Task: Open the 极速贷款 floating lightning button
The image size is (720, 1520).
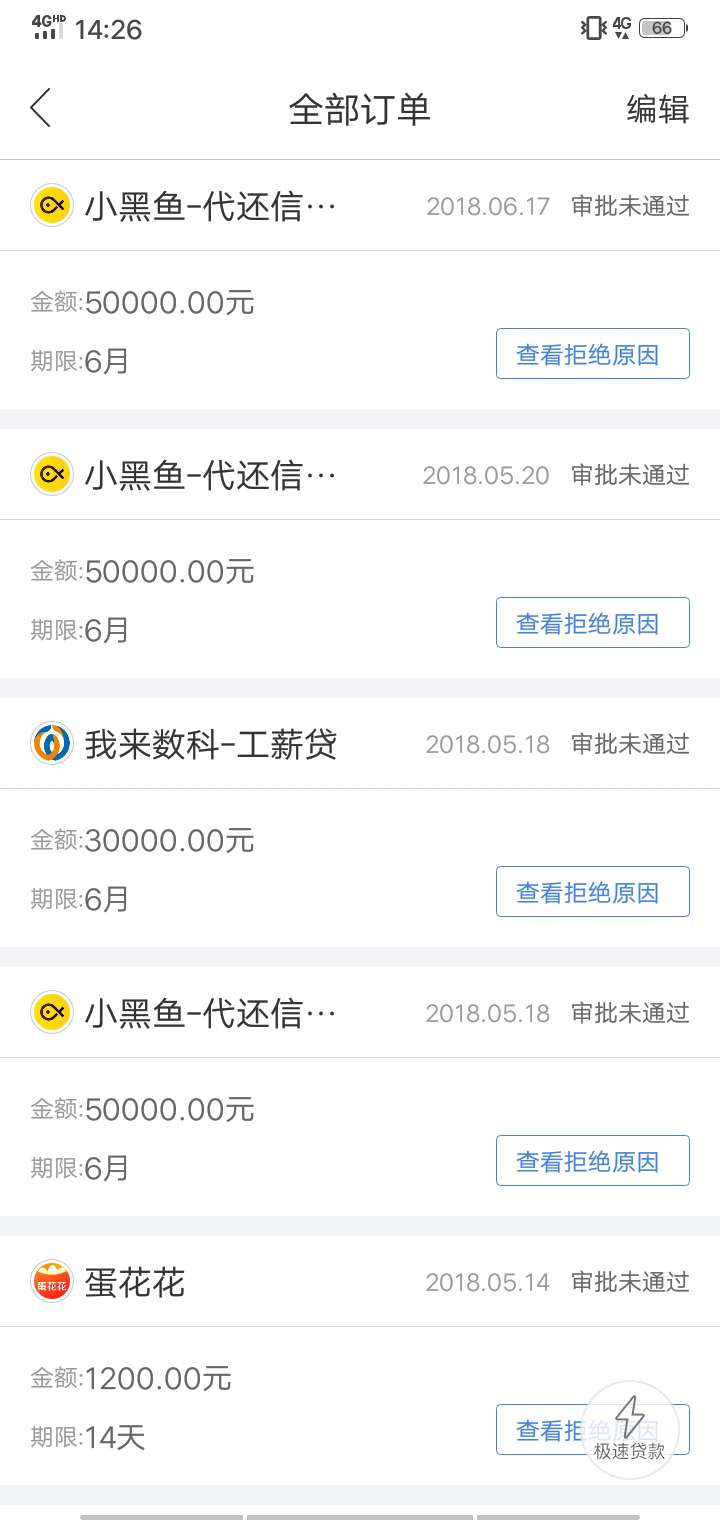Action: coord(630,1430)
